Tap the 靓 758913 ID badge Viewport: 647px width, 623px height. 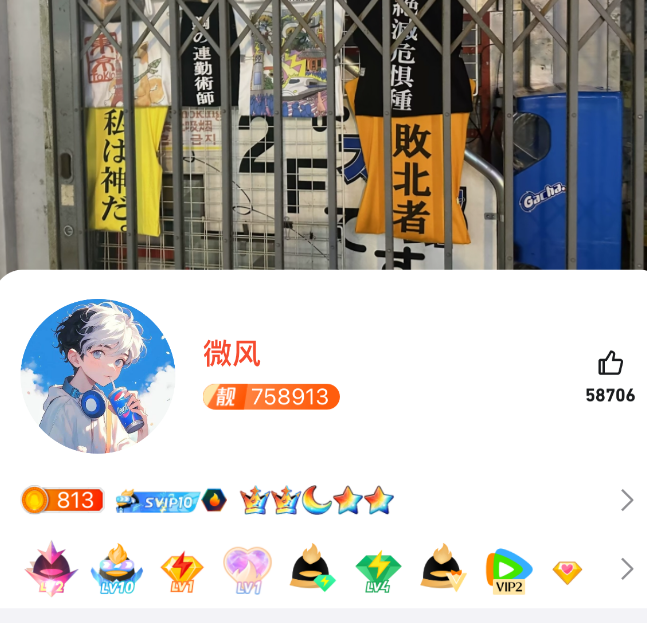click(272, 397)
